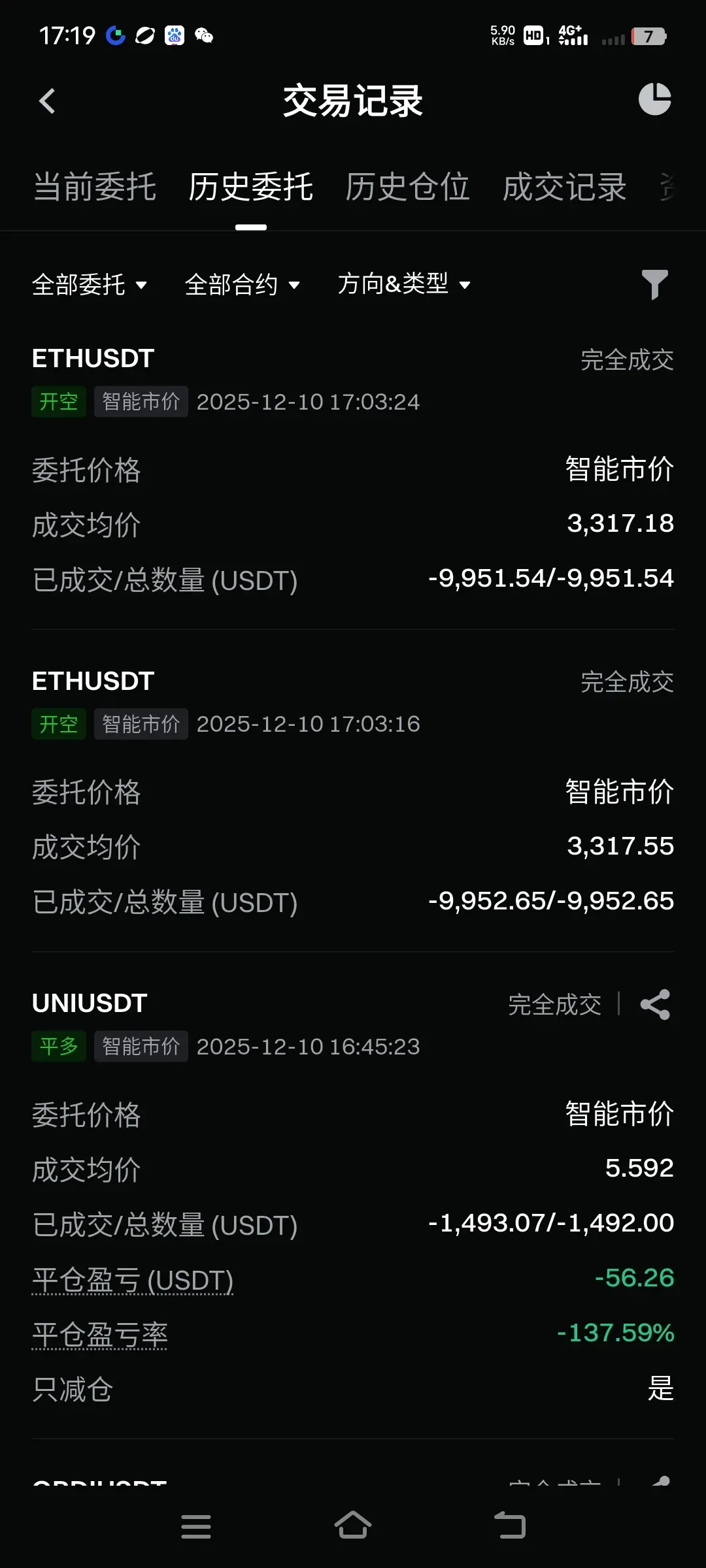Expand the 全部合约 dropdown

click(x=243, y=285)
